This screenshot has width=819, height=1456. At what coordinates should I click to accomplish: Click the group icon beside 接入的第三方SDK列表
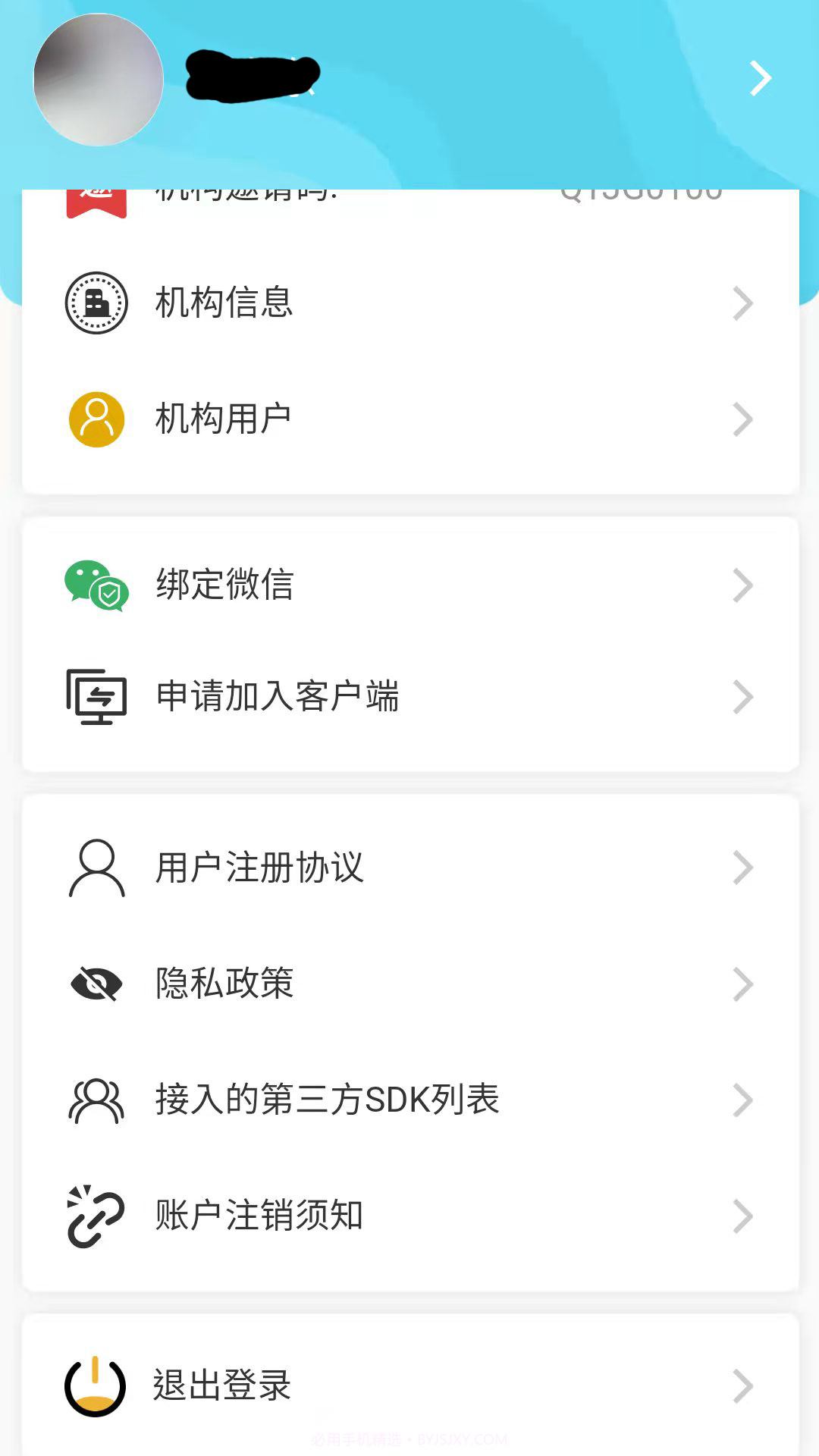coord(96,1100)
